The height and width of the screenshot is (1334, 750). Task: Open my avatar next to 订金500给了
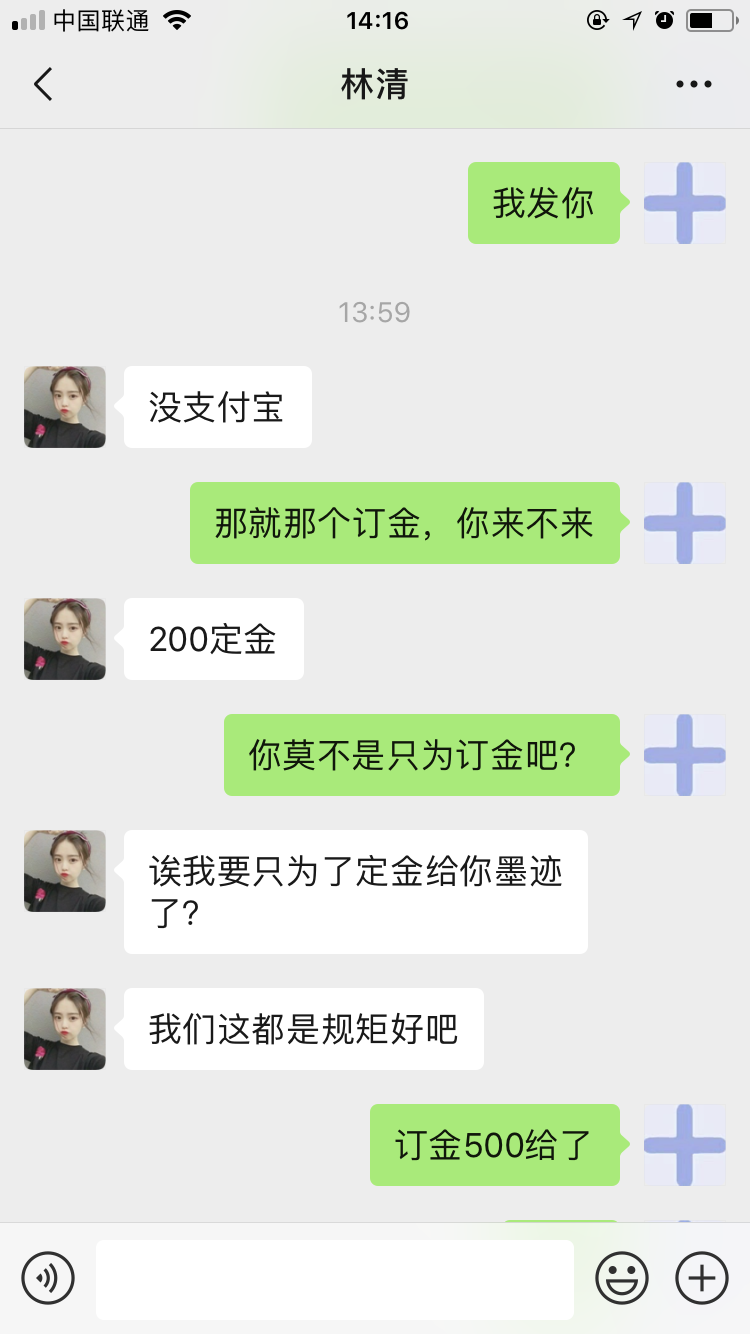685,1145
